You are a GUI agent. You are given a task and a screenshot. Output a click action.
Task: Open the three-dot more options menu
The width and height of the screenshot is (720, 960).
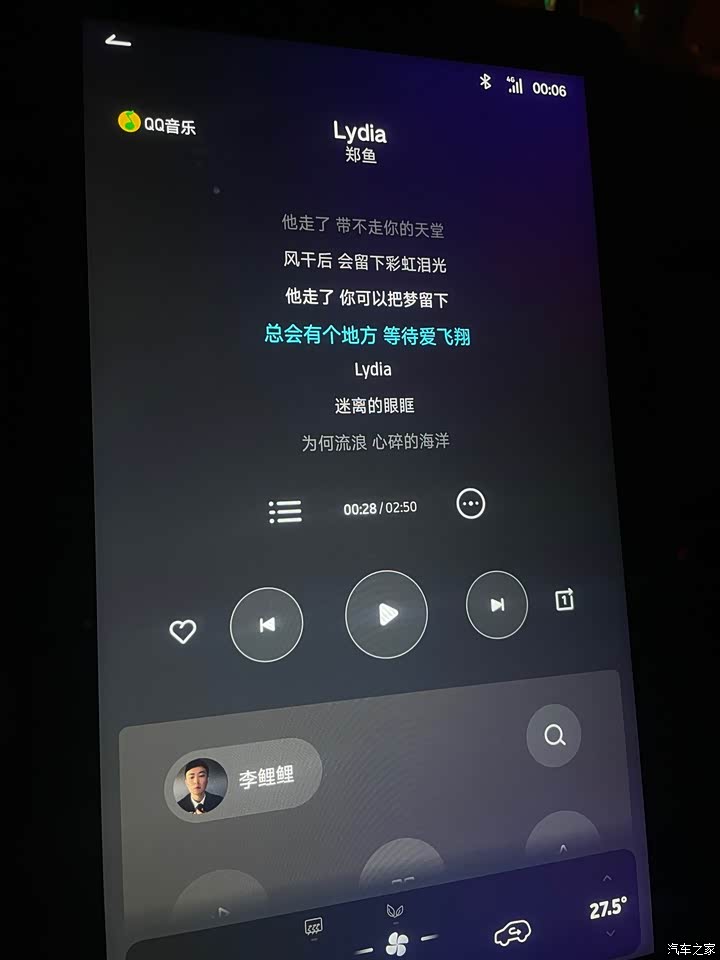471,503
